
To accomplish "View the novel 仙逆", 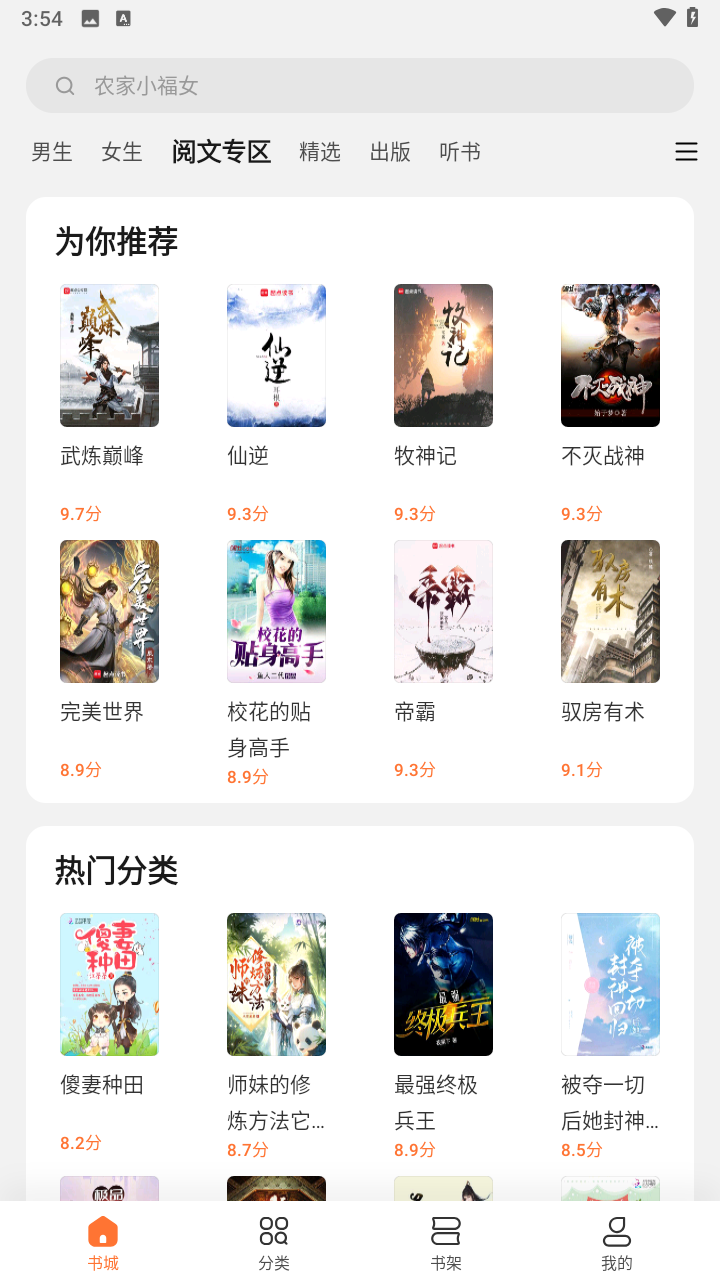I will pos(276,356).
